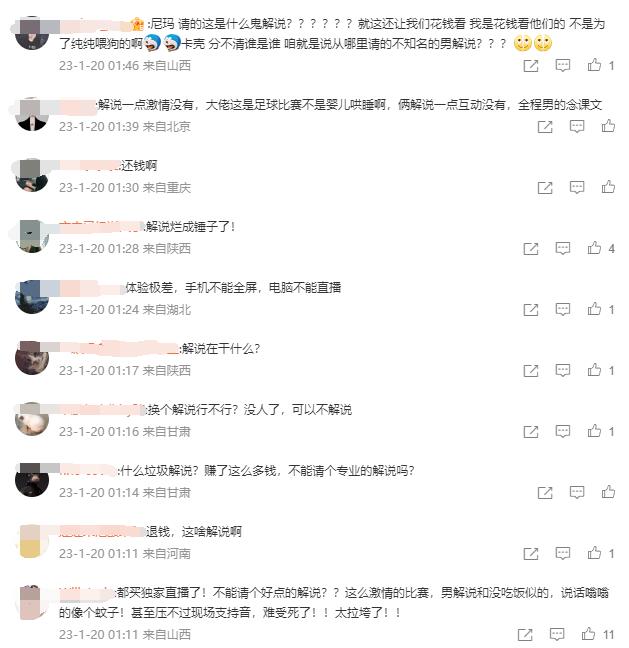The image size is (629, 648).
Task: Like the 解说烂成锤子了 comment
Action: click(x=594, y=249)
